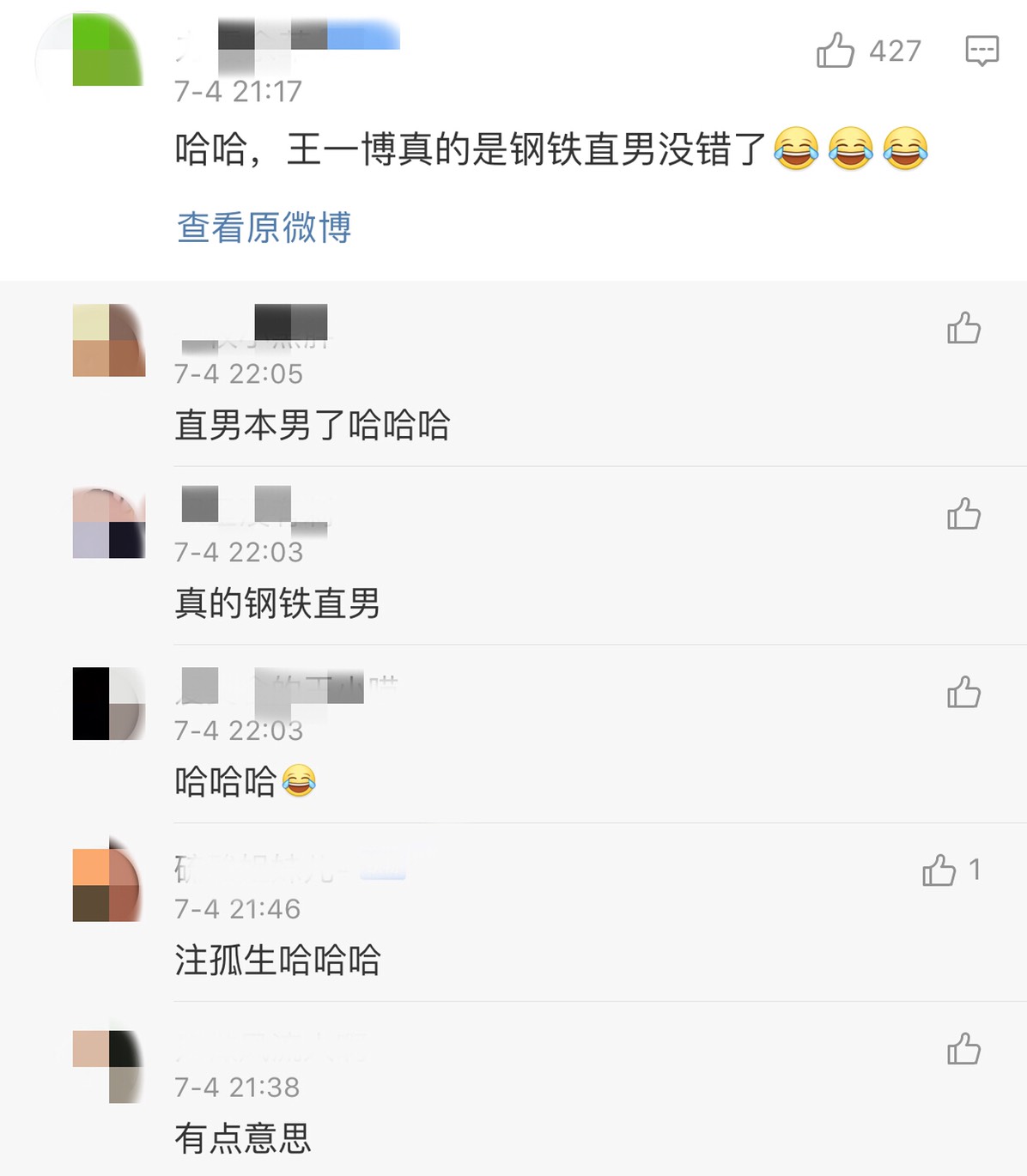Reply to the main comment via bubble icon
Viewport: 1027px width, 1176px height.
pyautogui.click(x=981, y=51)
